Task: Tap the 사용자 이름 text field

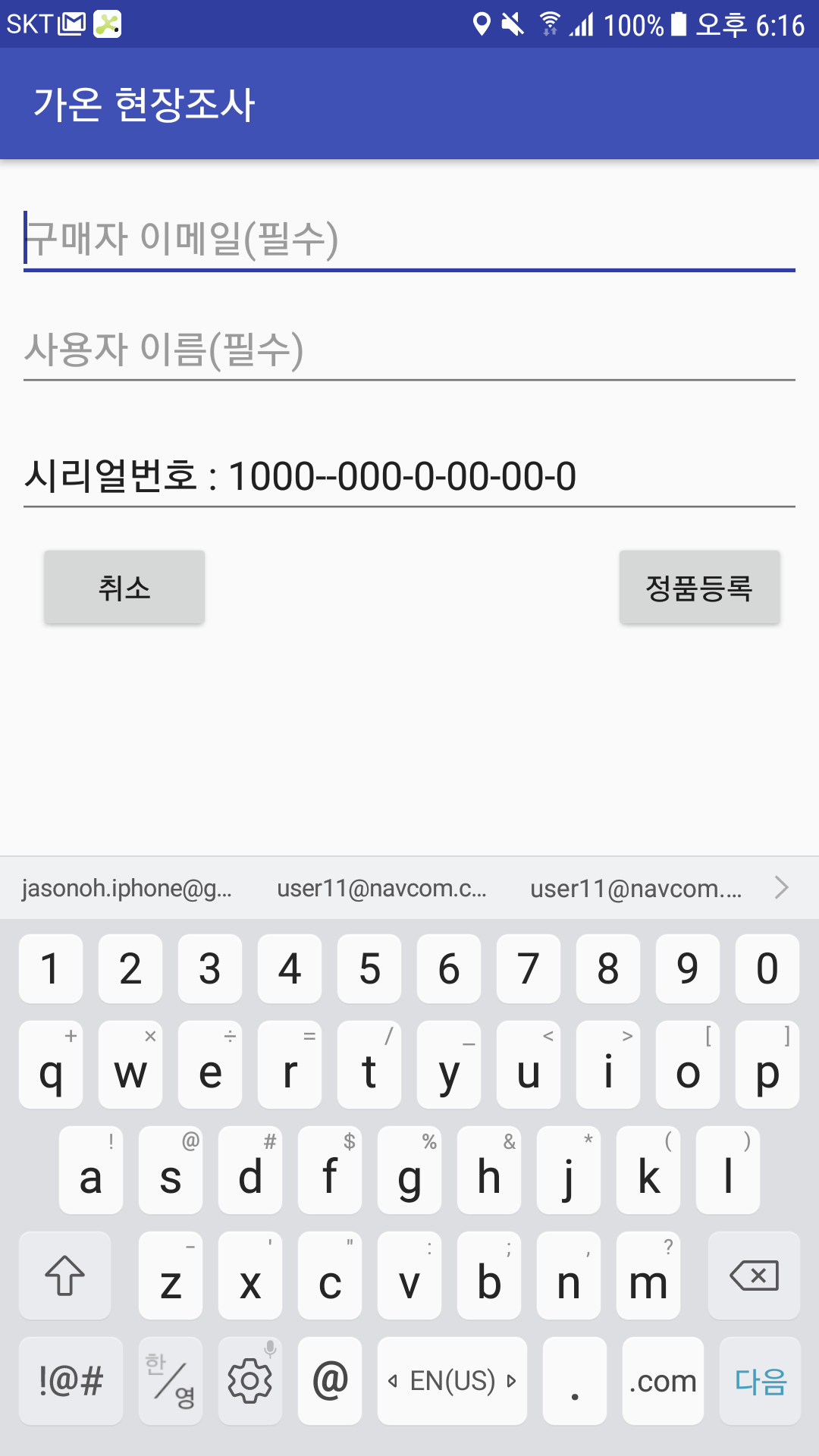Action: [409, 349]
